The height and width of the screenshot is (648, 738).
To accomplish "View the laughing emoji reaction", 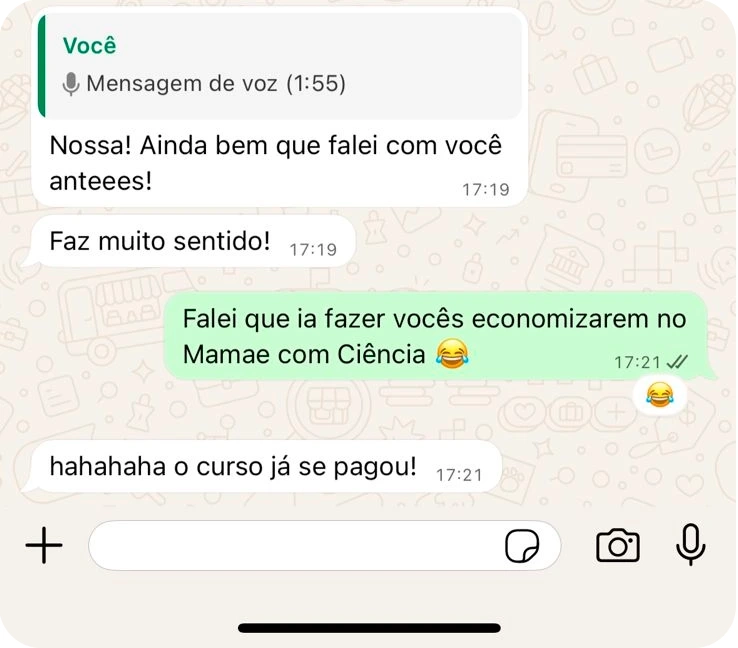I will click(x=659, y=397).
